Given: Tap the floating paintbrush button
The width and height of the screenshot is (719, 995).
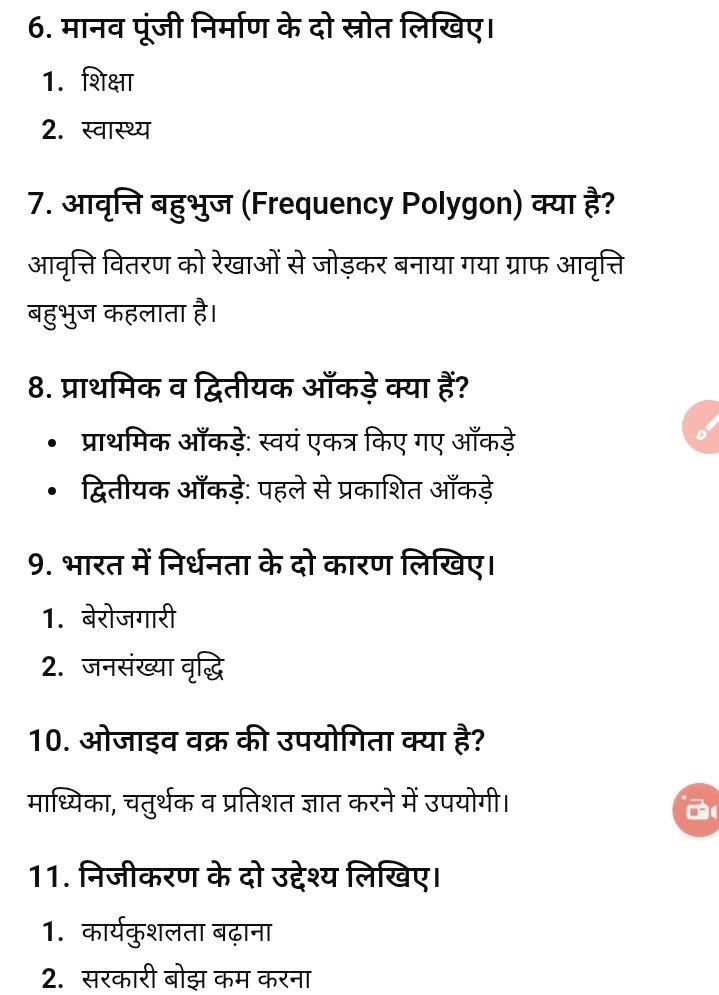Looking at the screenshot, I should [x=703, y=428].
